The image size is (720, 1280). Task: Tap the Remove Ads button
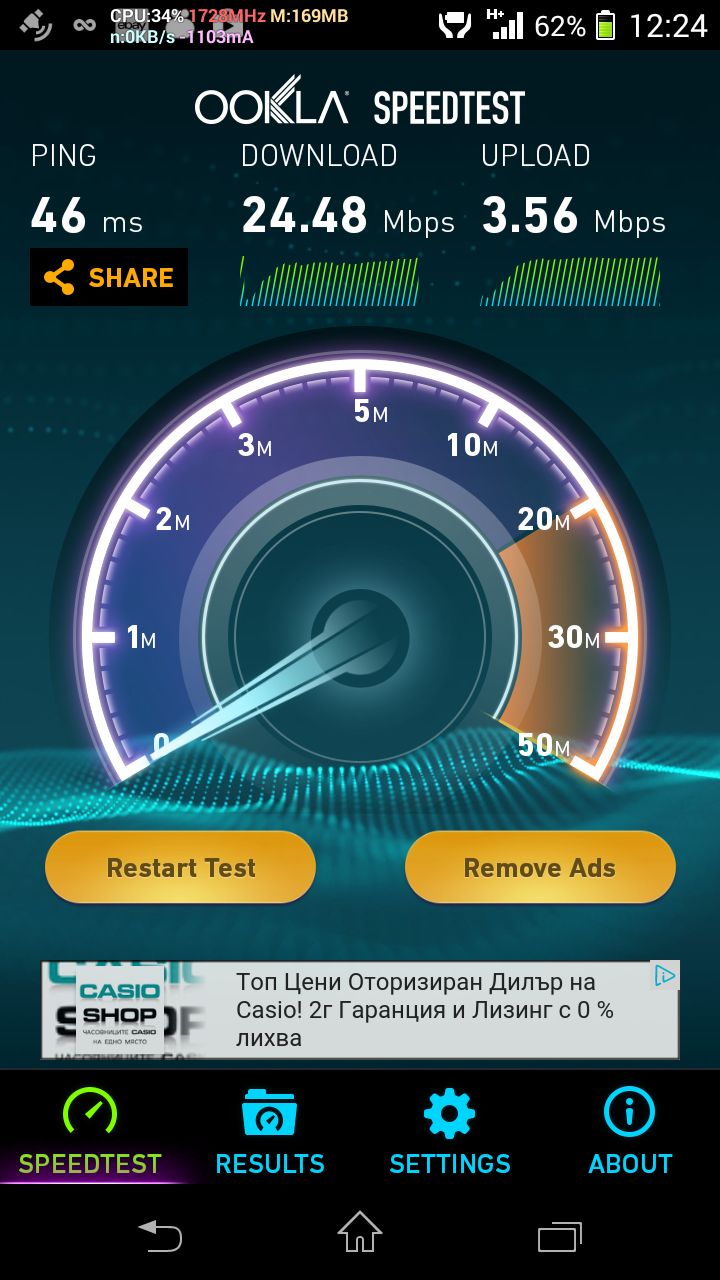point(540,867)
